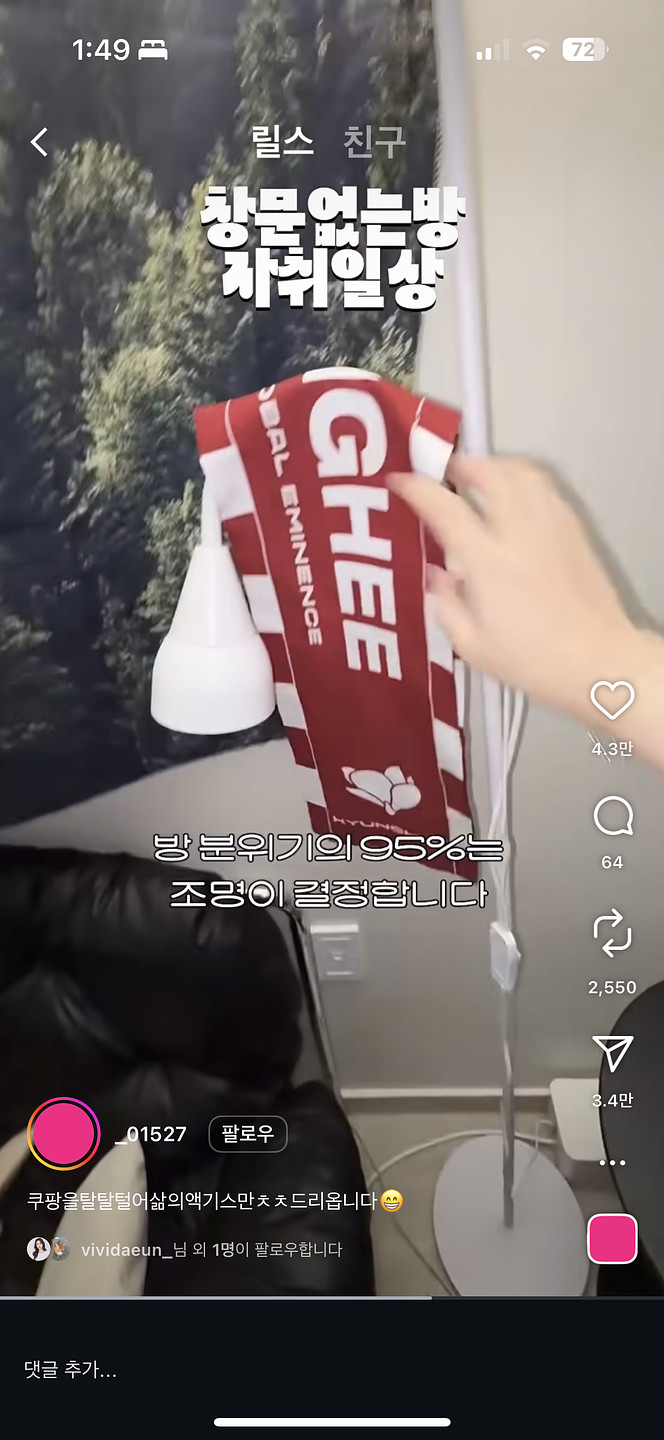This screenshot has height=1440, width=664.
Task: Open the _01527 profile picture
Action: pos(64,1134)
